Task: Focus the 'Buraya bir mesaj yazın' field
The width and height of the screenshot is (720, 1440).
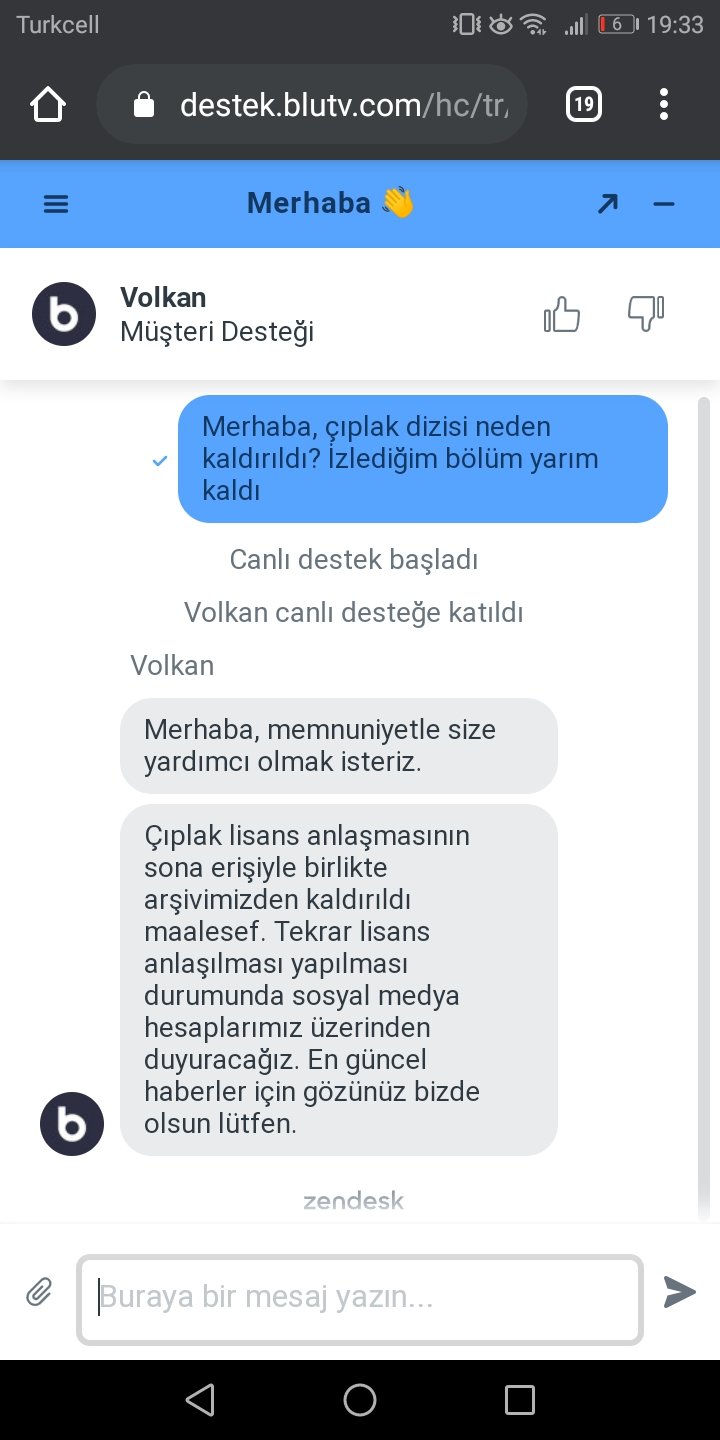Action: pos(360,1298)
